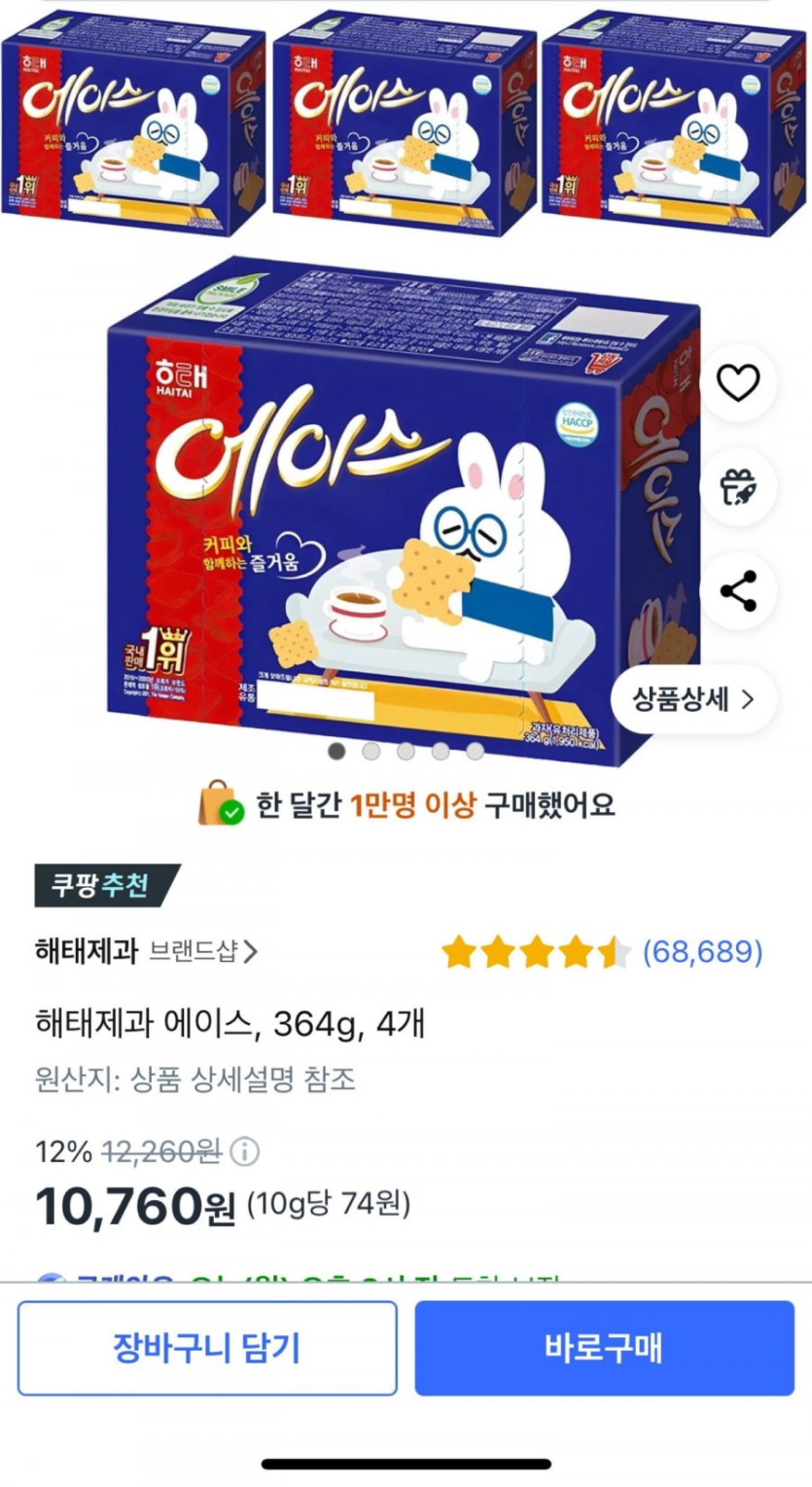Tap 장바구니 담기 to add to cart
Viewport: 812px width, 1487px height.
point(207,1348)
